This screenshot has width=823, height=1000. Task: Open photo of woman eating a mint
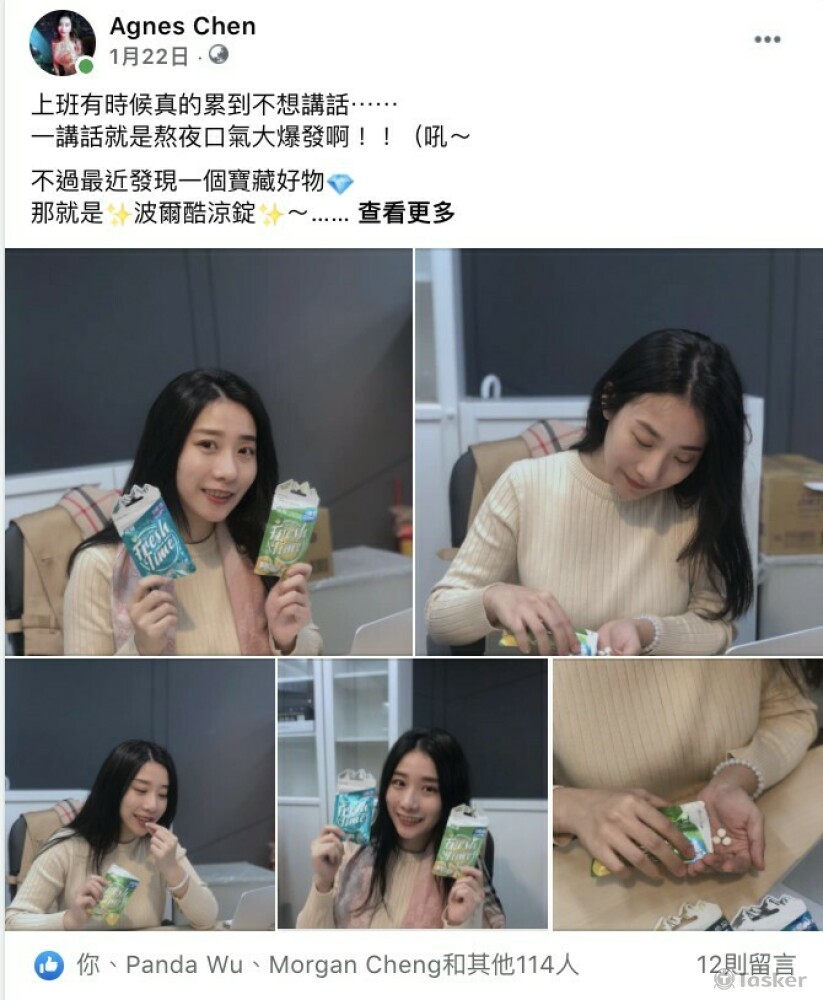pyautogui.click(x=140, y=794)
